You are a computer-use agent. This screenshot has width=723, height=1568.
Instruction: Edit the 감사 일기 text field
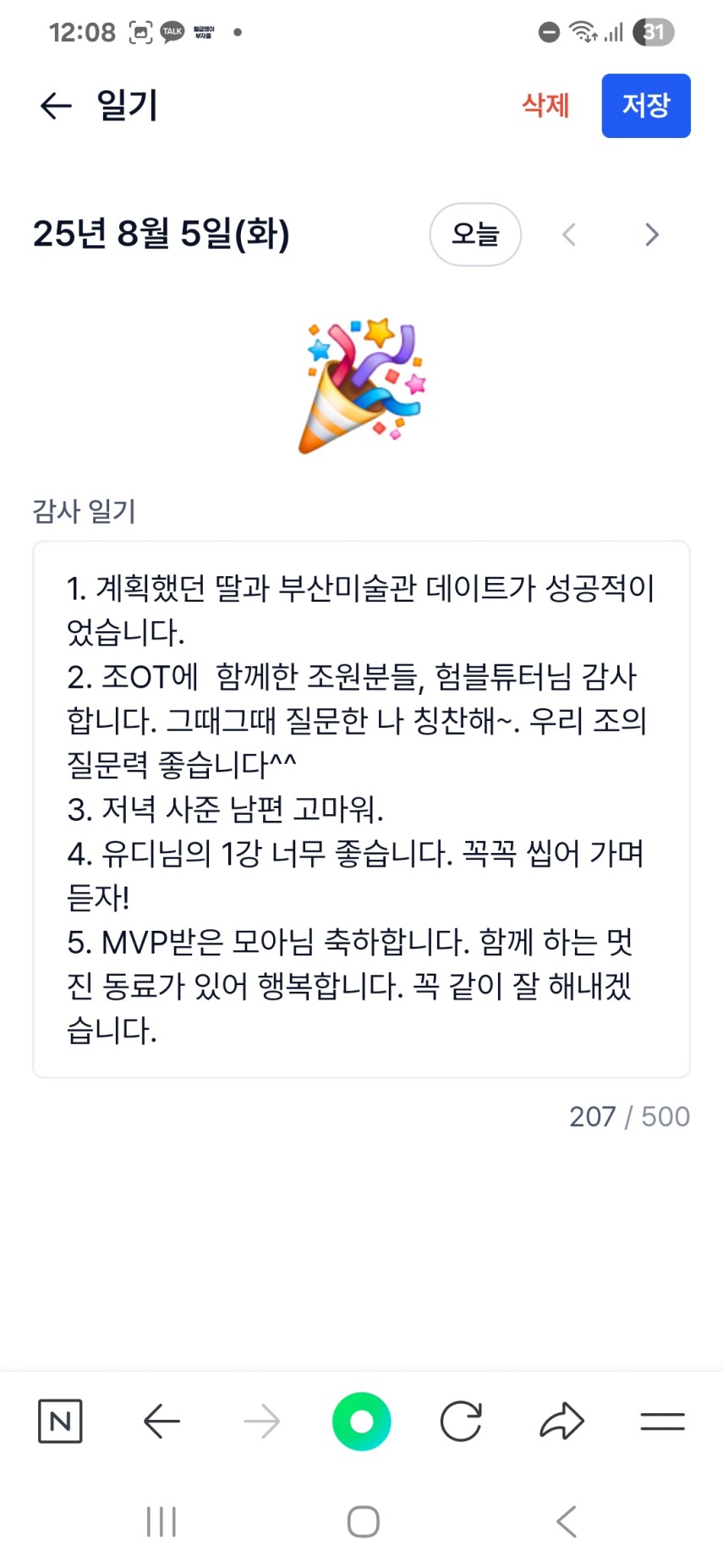[361, 808]
